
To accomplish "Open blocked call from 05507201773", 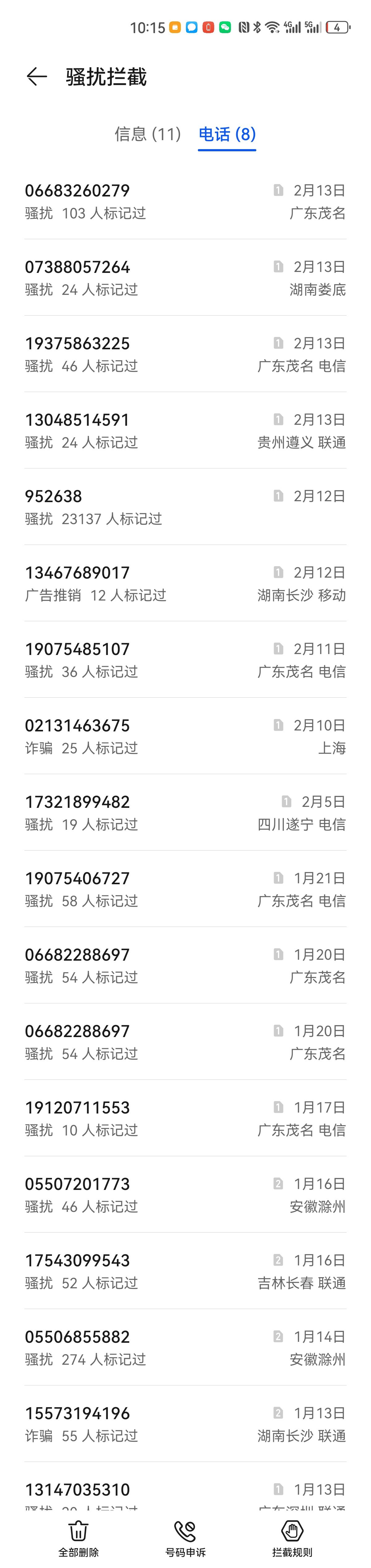I will [185, 1194].
